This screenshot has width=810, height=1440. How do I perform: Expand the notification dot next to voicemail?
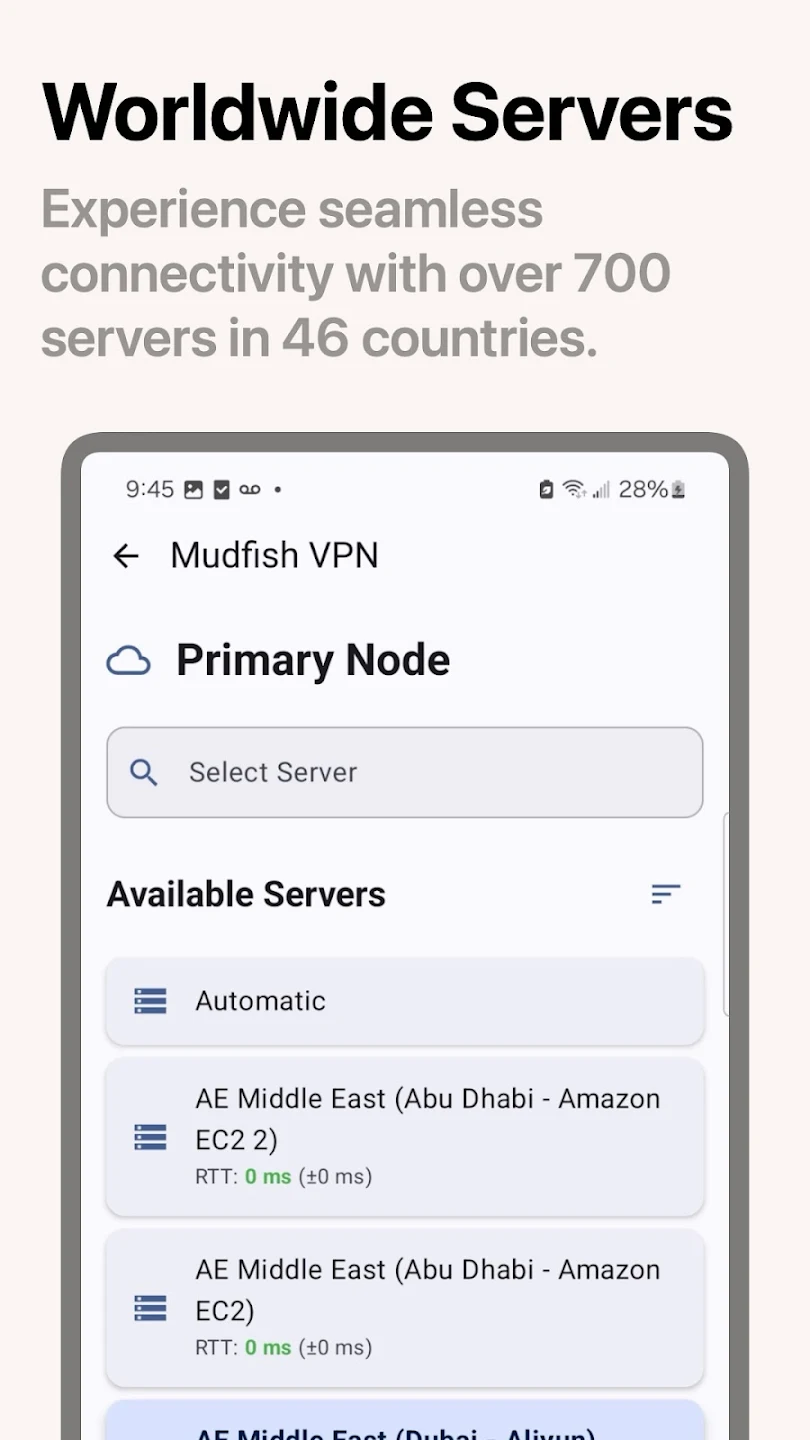[x=277, y=490]
